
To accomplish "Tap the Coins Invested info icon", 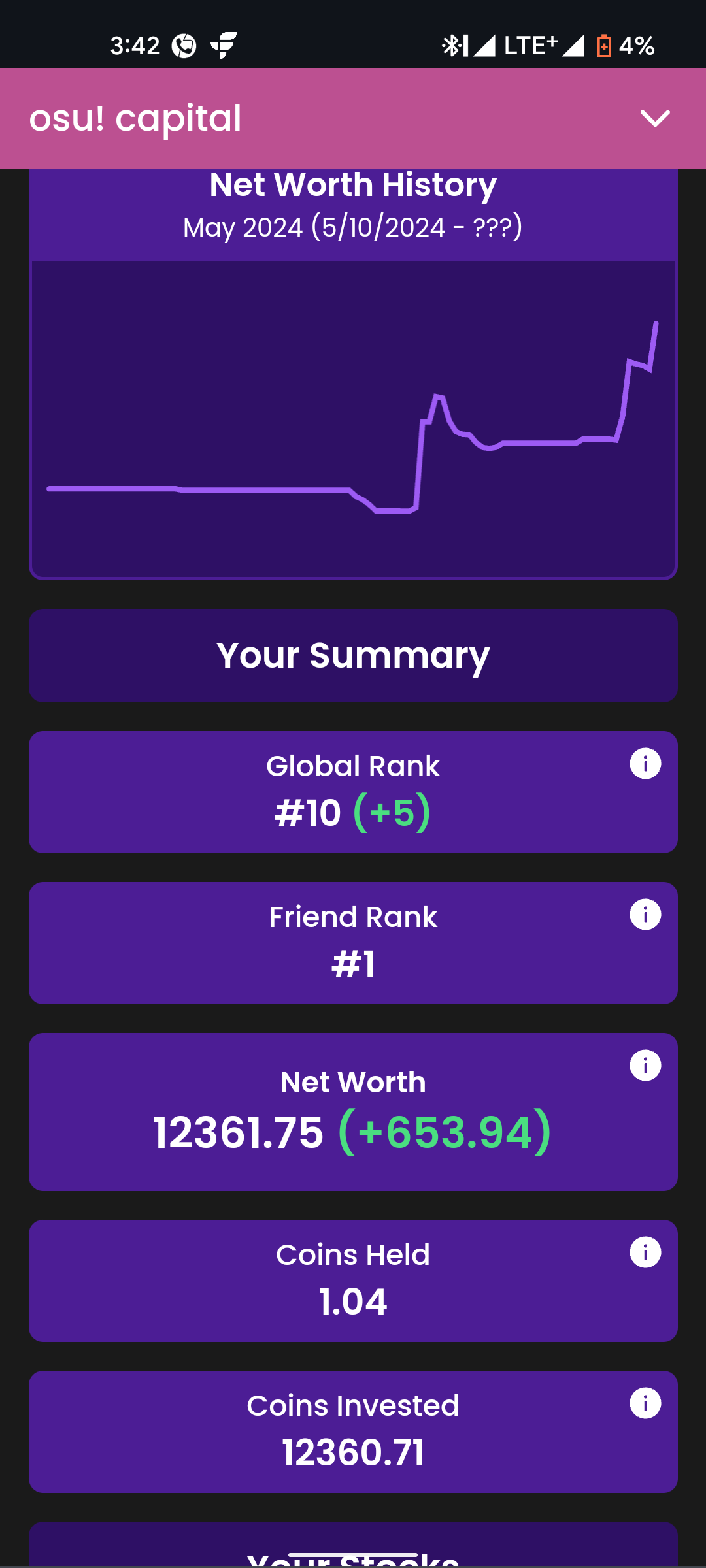I will coord(645,1403).
